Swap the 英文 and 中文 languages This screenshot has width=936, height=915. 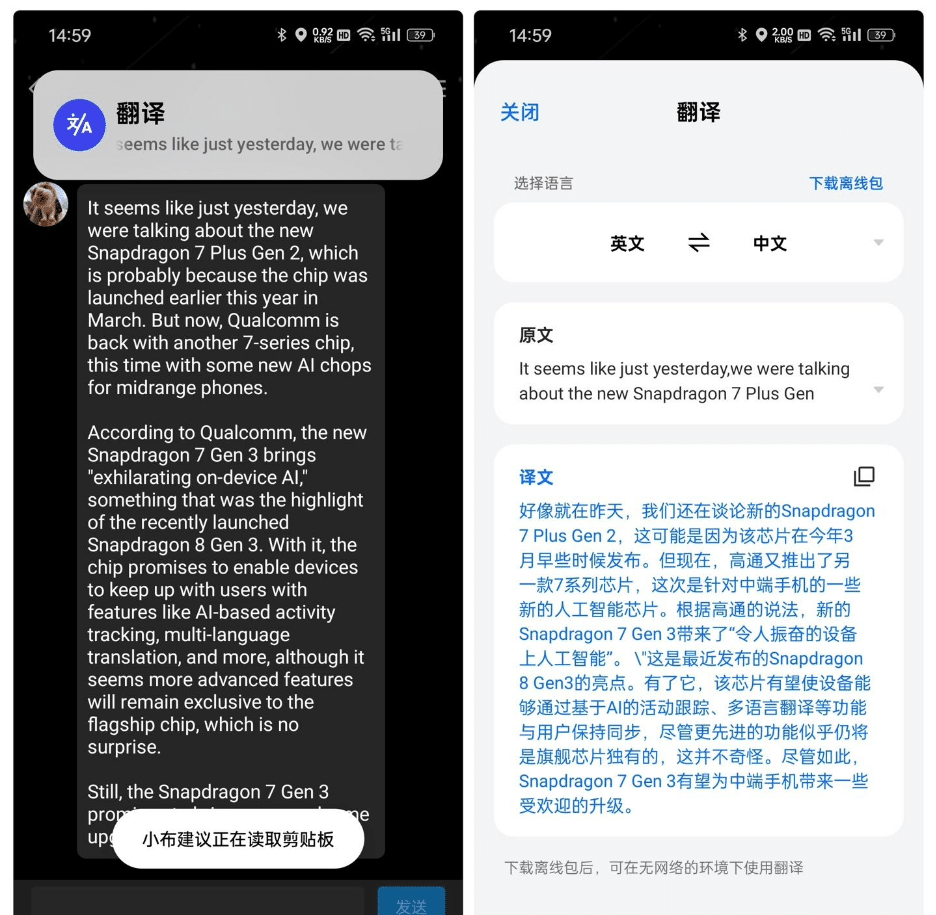click(x=699, y=243)
